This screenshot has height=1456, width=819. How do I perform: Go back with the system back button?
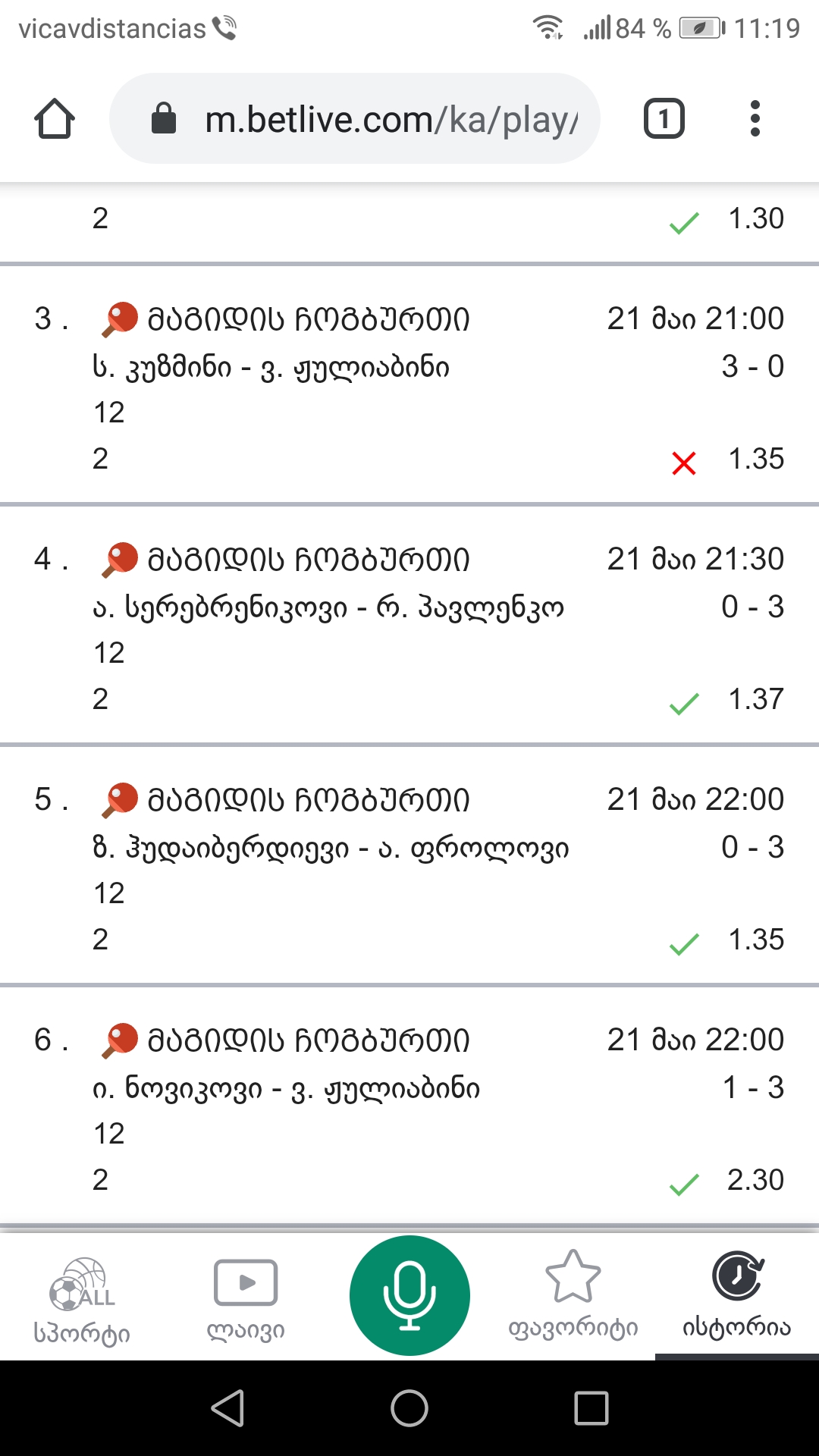227,1409
